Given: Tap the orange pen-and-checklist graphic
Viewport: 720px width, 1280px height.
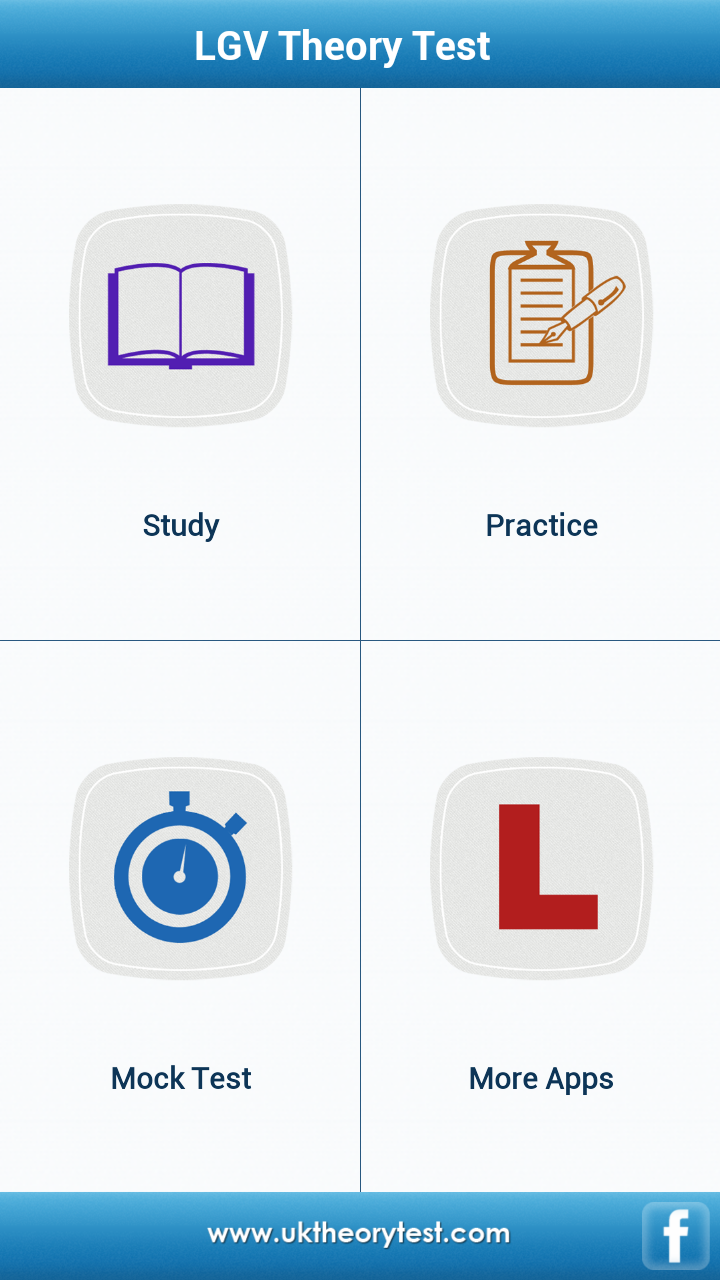Looking at the screenshot, I should (x=540, y=312).
